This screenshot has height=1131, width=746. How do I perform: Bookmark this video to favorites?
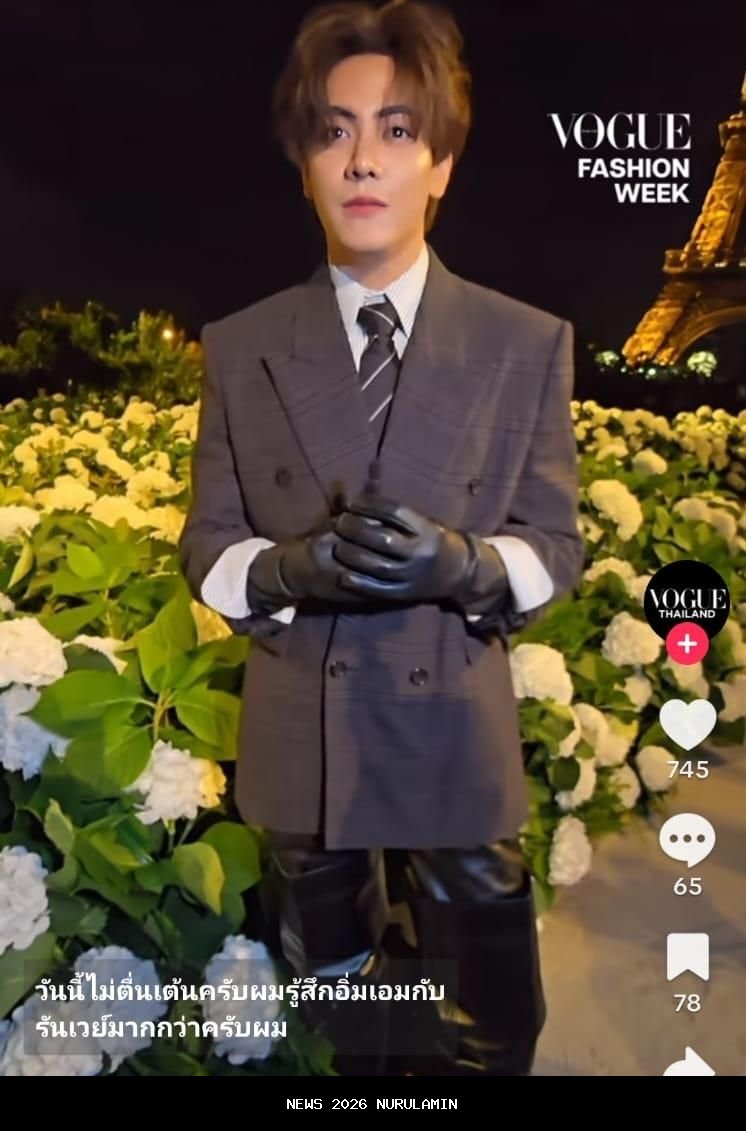pos(687,957)
